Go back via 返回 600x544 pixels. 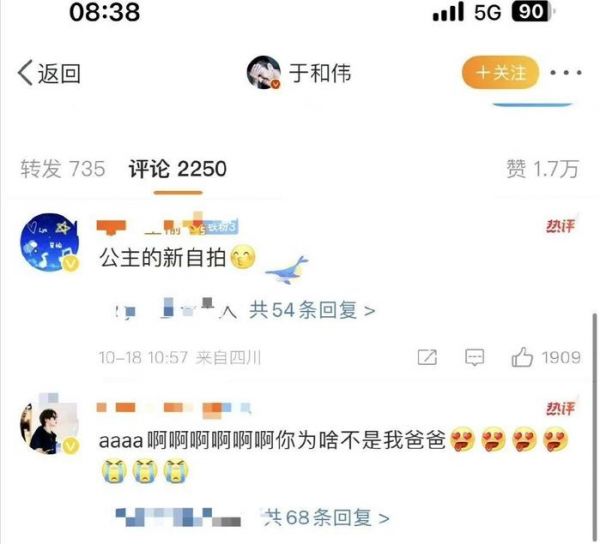[x=49, y=73]
